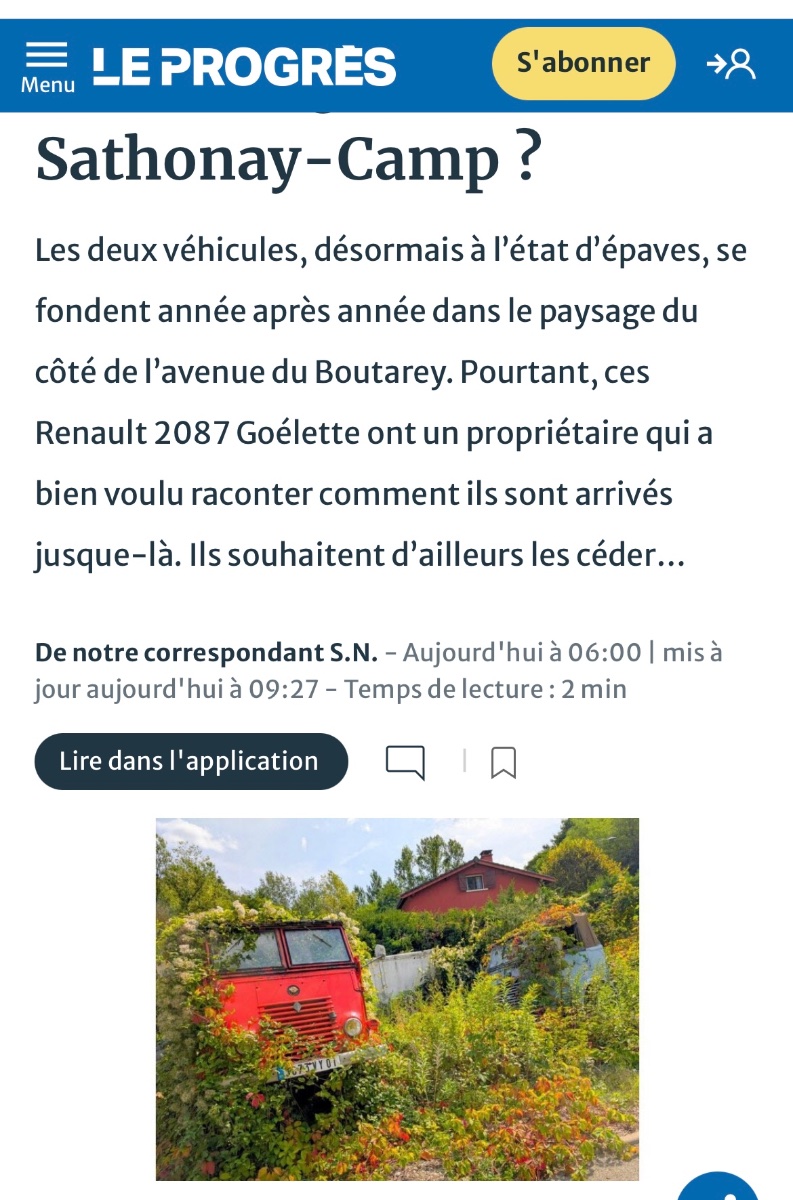The width and height of the screenshot is (793, 1200).
Task: Open the article comments icon
Action: 405,762
